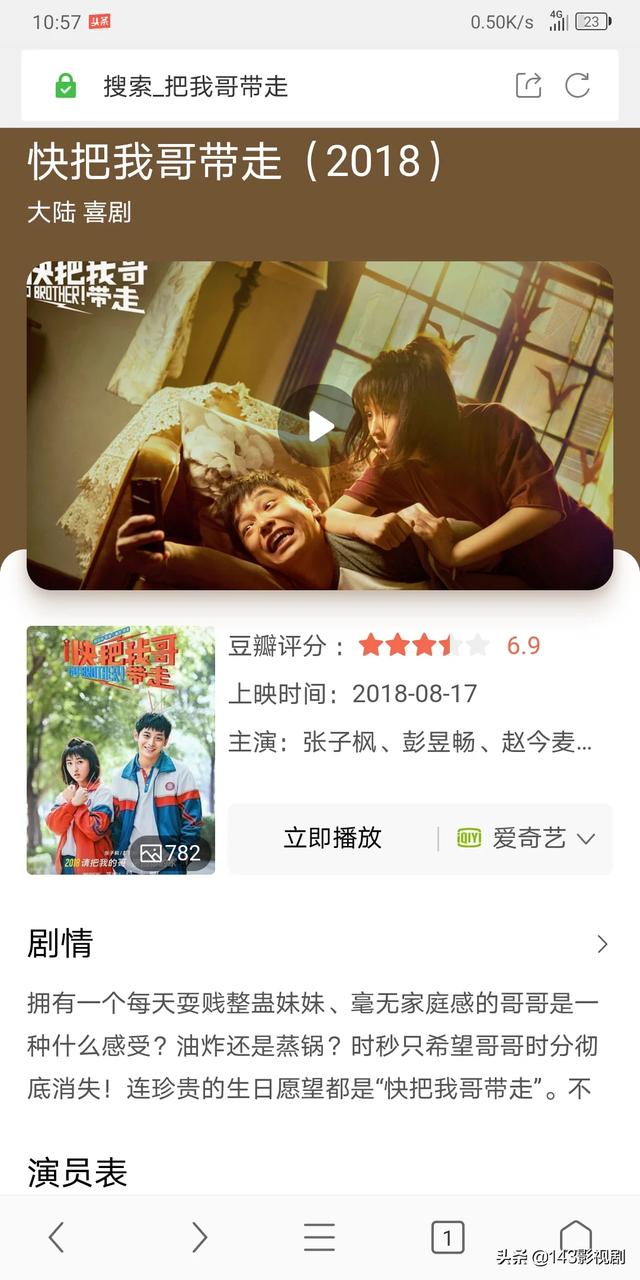This screenshot has width=640, height=1280.
Task: Open the browser menu
Action: click(319, 1237)
